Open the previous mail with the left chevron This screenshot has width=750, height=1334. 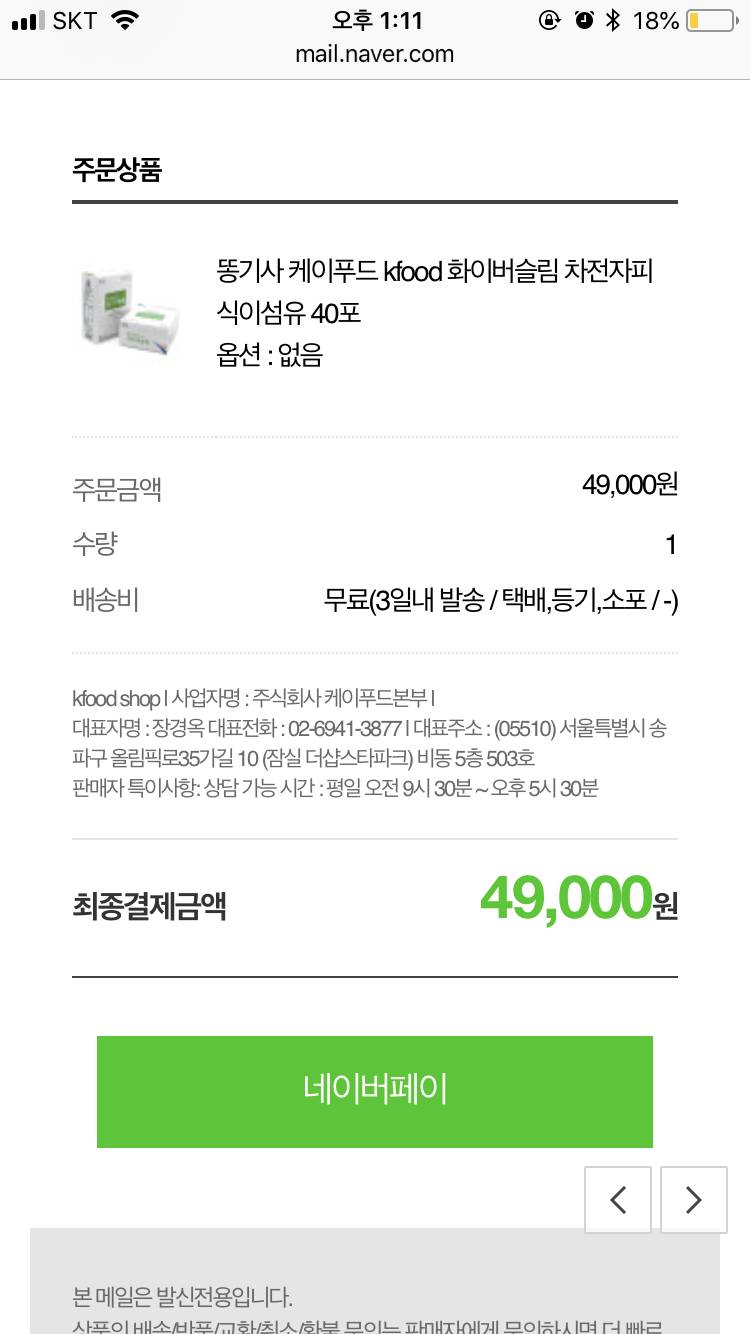617,1200
